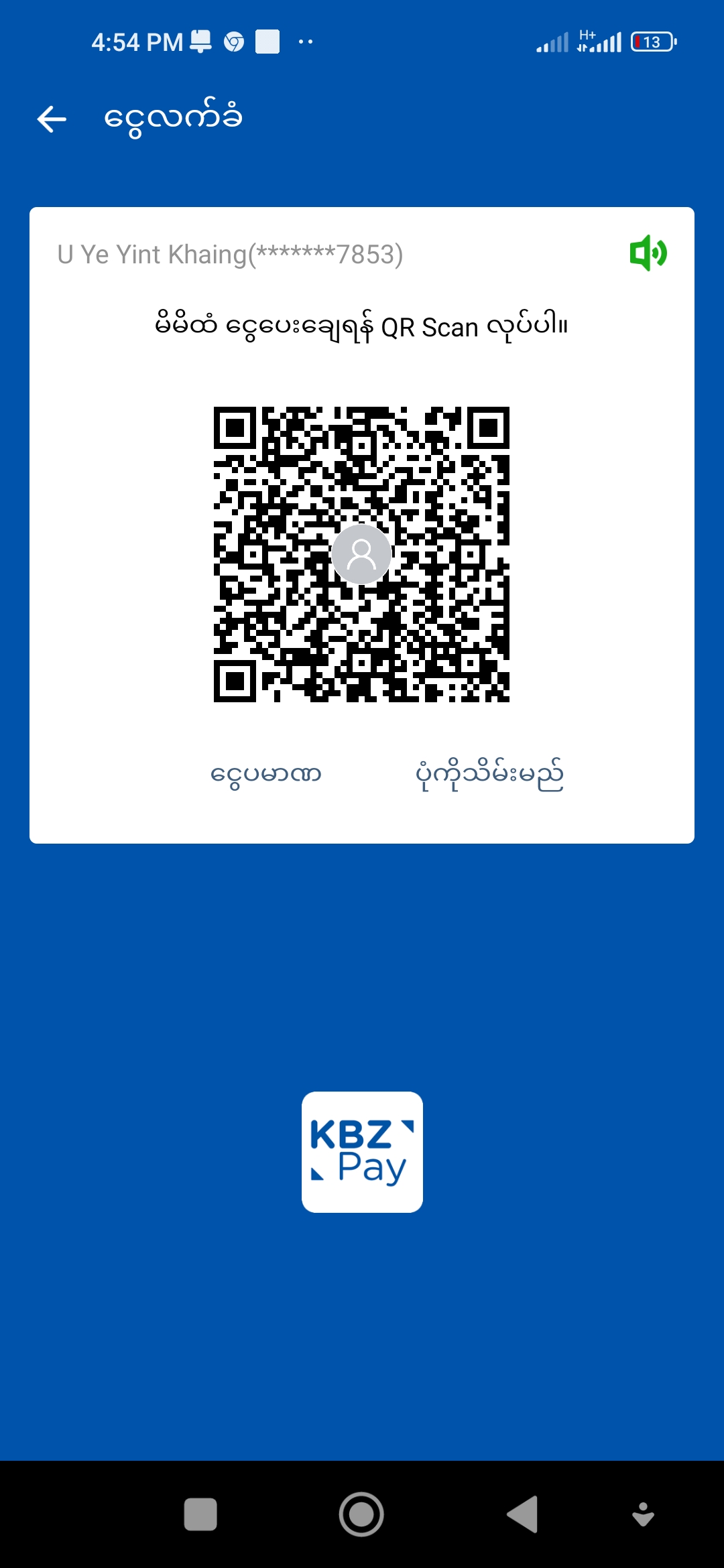724x1568 pixels.
Task: Go back using the top arrow
Action: pos(52,119)
